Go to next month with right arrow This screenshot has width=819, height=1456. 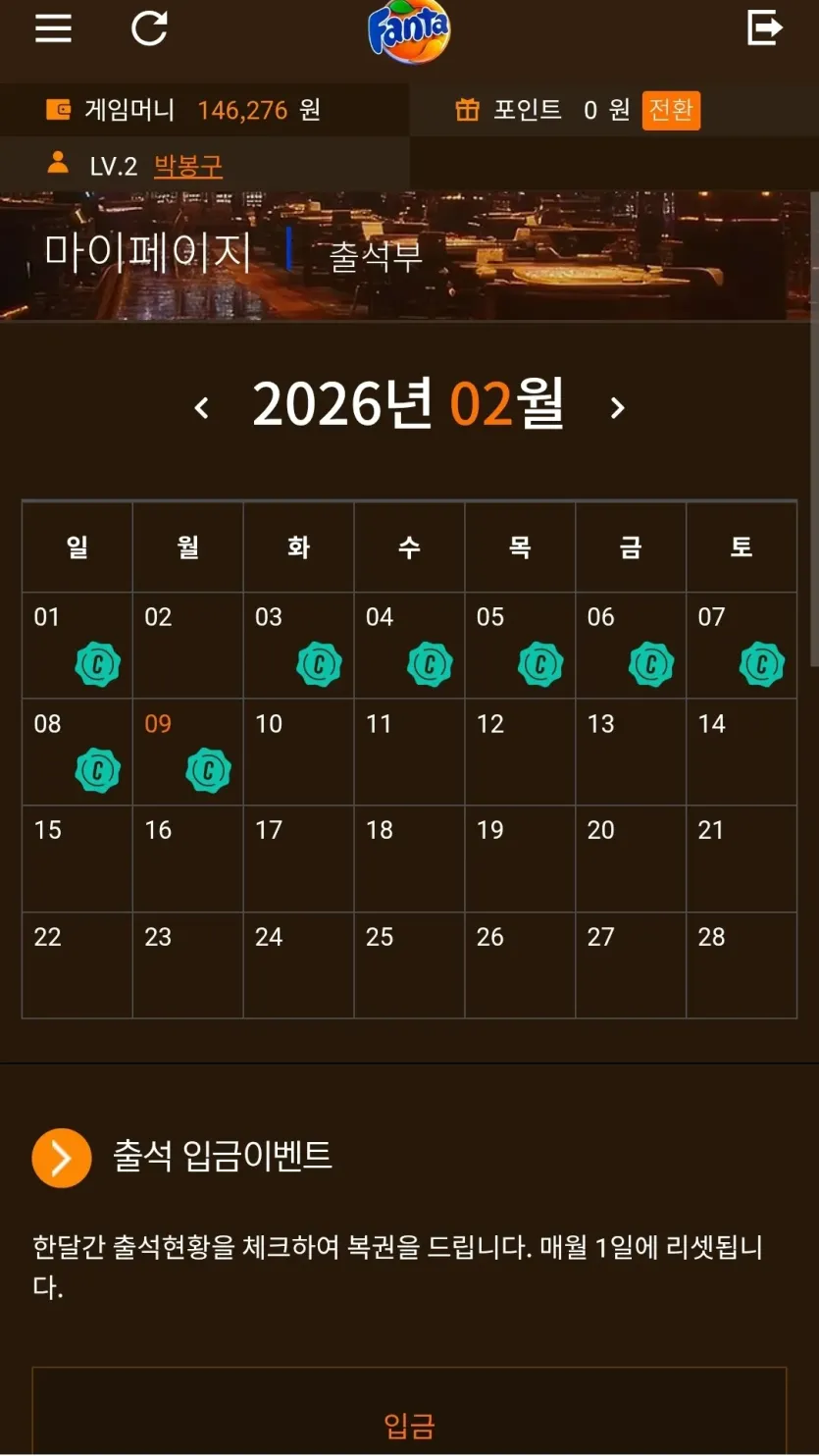617,407
